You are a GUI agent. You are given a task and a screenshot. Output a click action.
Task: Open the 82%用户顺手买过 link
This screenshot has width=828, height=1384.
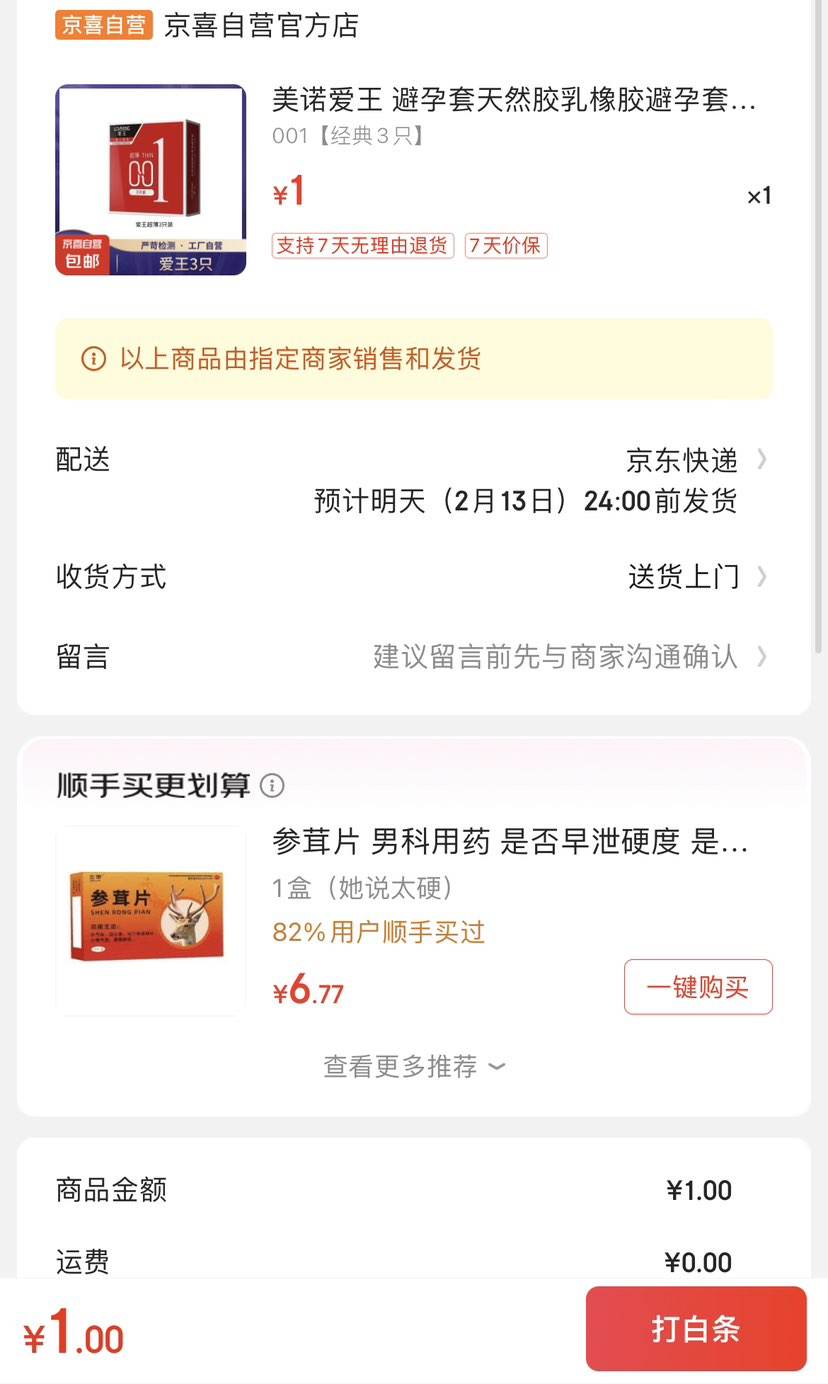(376, 931)
